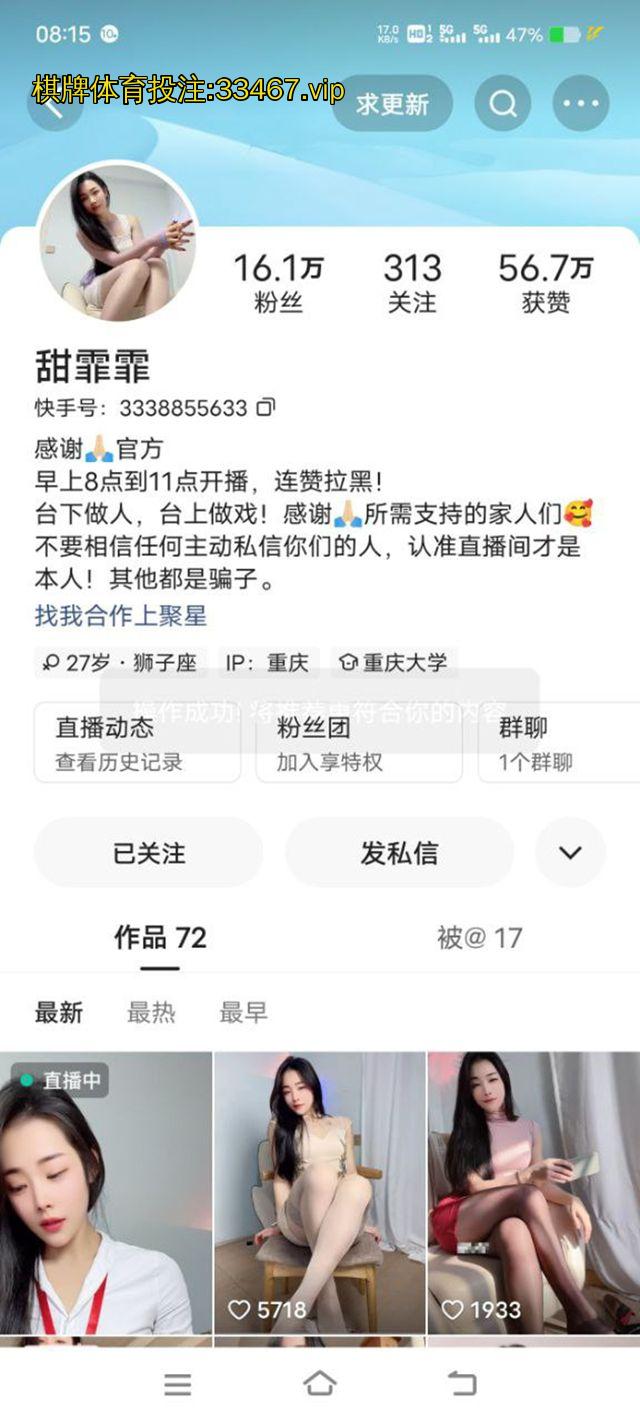
Task: View the profile avatar photo
Action: click(117, 241)
